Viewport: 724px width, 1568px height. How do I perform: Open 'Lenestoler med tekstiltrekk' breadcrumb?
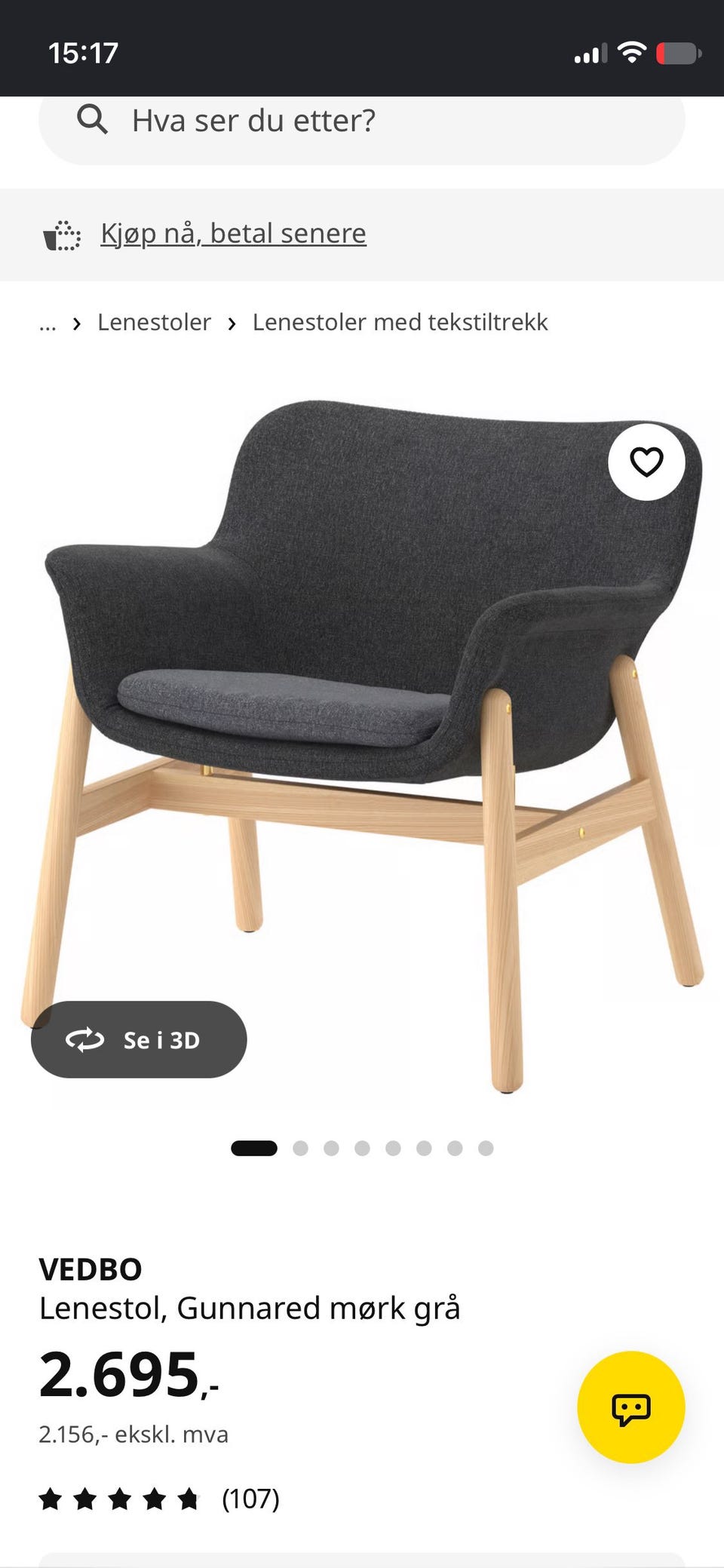400,322
